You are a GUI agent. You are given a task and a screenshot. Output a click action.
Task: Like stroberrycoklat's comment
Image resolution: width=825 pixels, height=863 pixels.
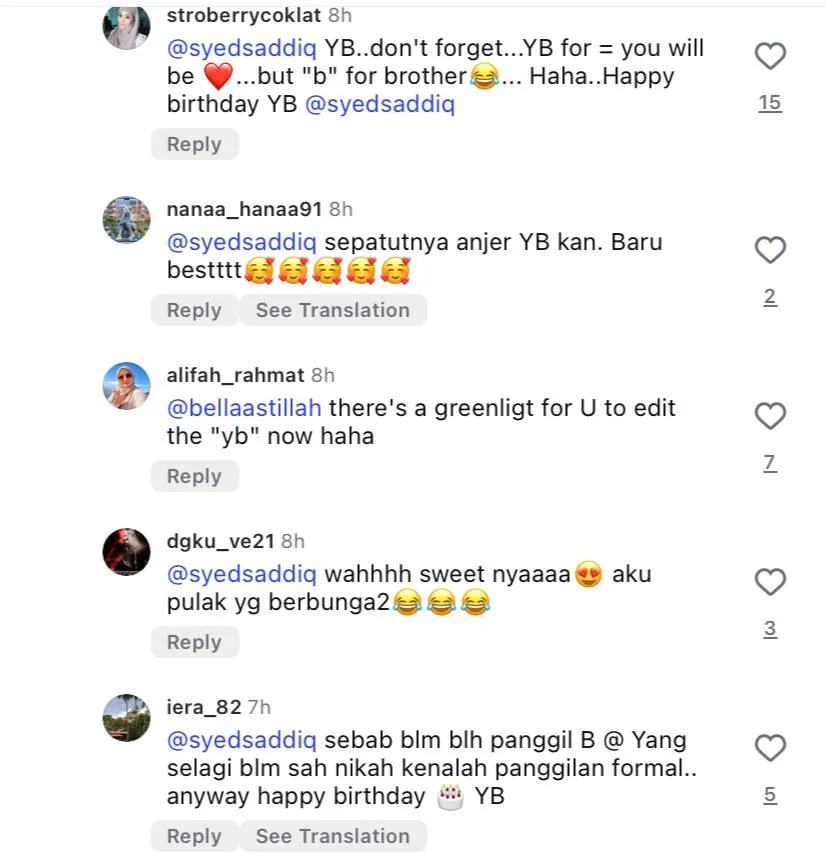click(x=769, y=57)
